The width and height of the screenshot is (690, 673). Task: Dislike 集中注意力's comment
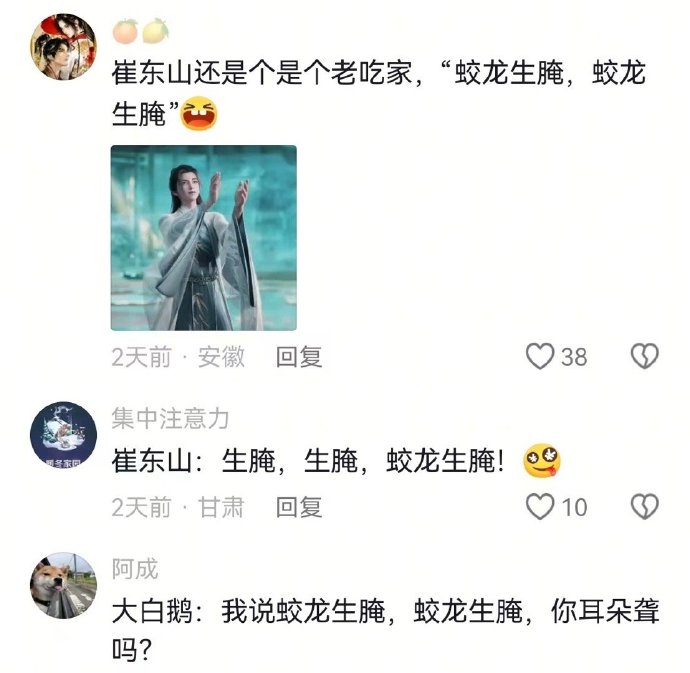644,507
